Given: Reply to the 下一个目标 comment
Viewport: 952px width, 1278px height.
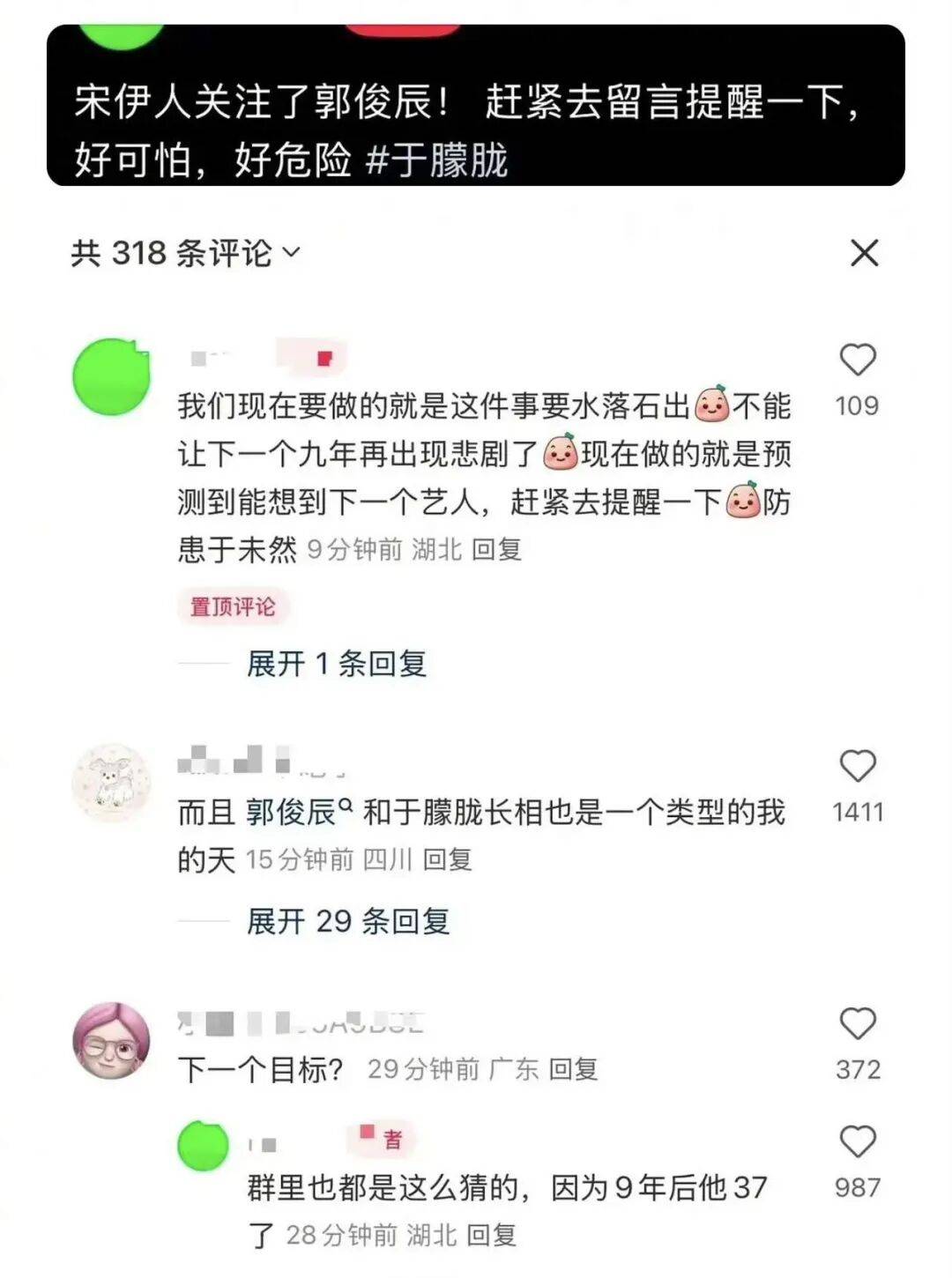Looking at the screenshot, I should (x=573, y=1069).
